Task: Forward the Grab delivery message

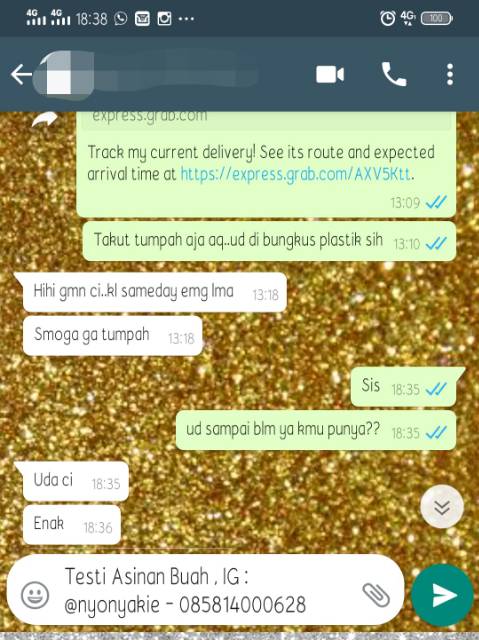Action: pyautogui.click(x=44, y=119)
